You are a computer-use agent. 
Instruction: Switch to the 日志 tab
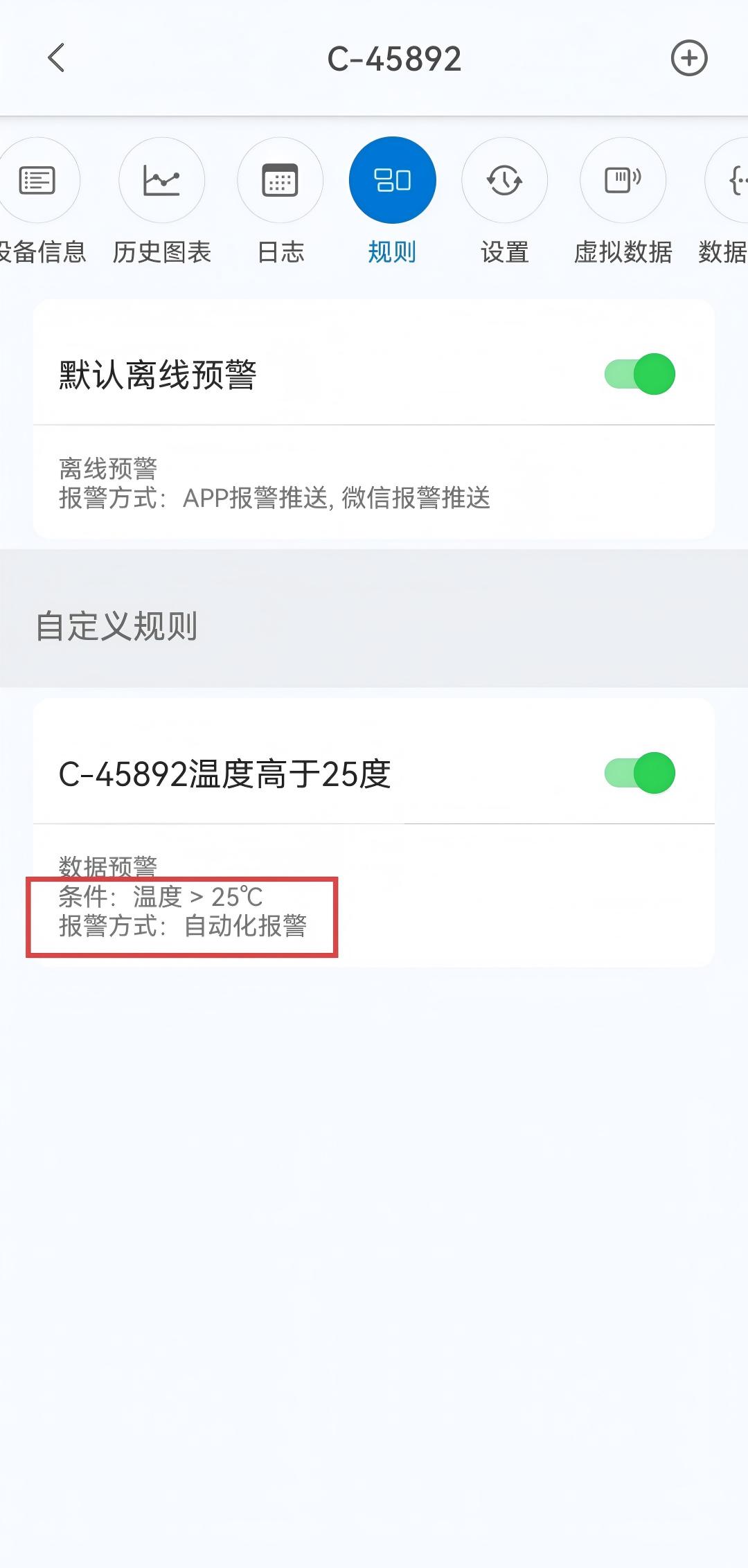point(280,181)
